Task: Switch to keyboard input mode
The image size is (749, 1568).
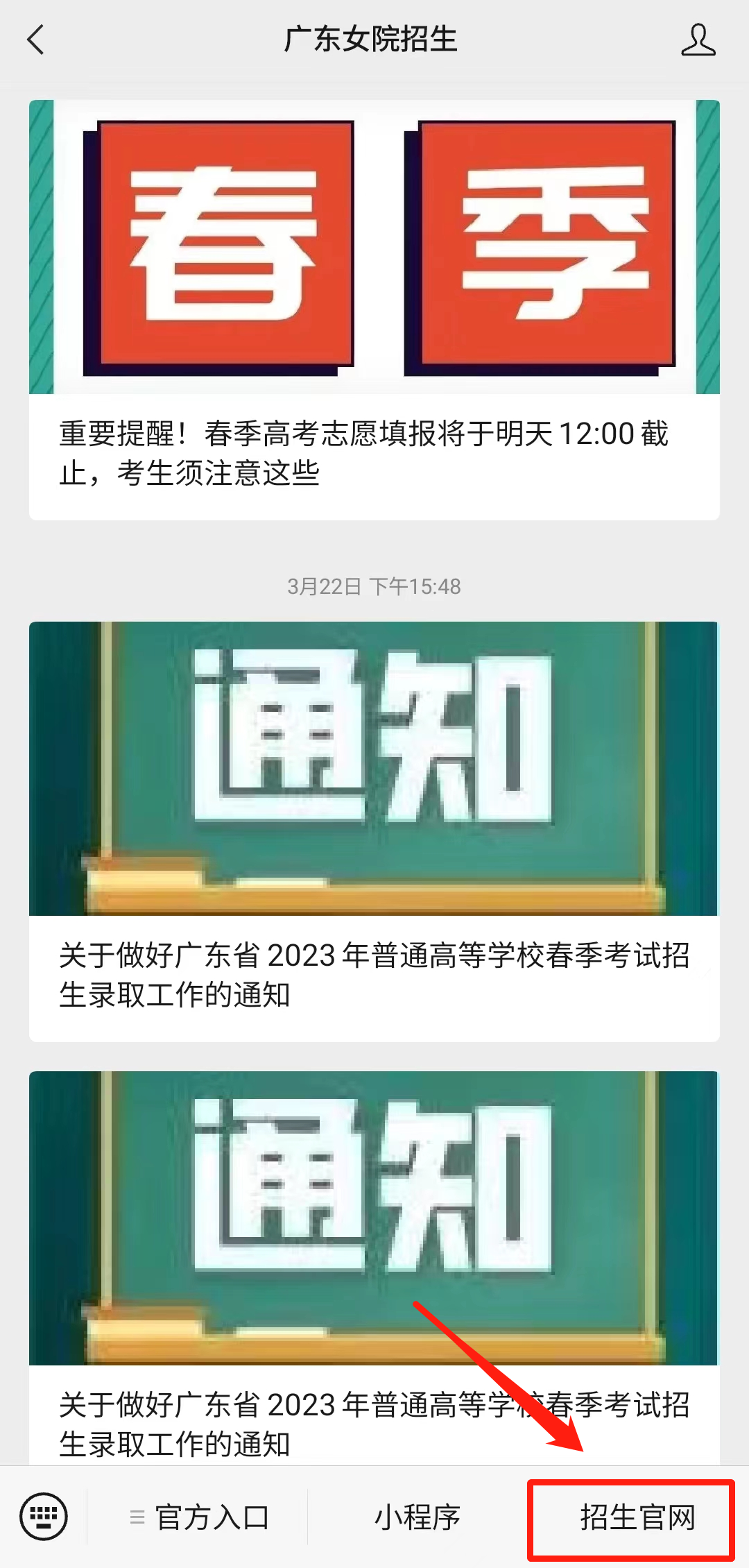Action: [x=44, y=1517]
